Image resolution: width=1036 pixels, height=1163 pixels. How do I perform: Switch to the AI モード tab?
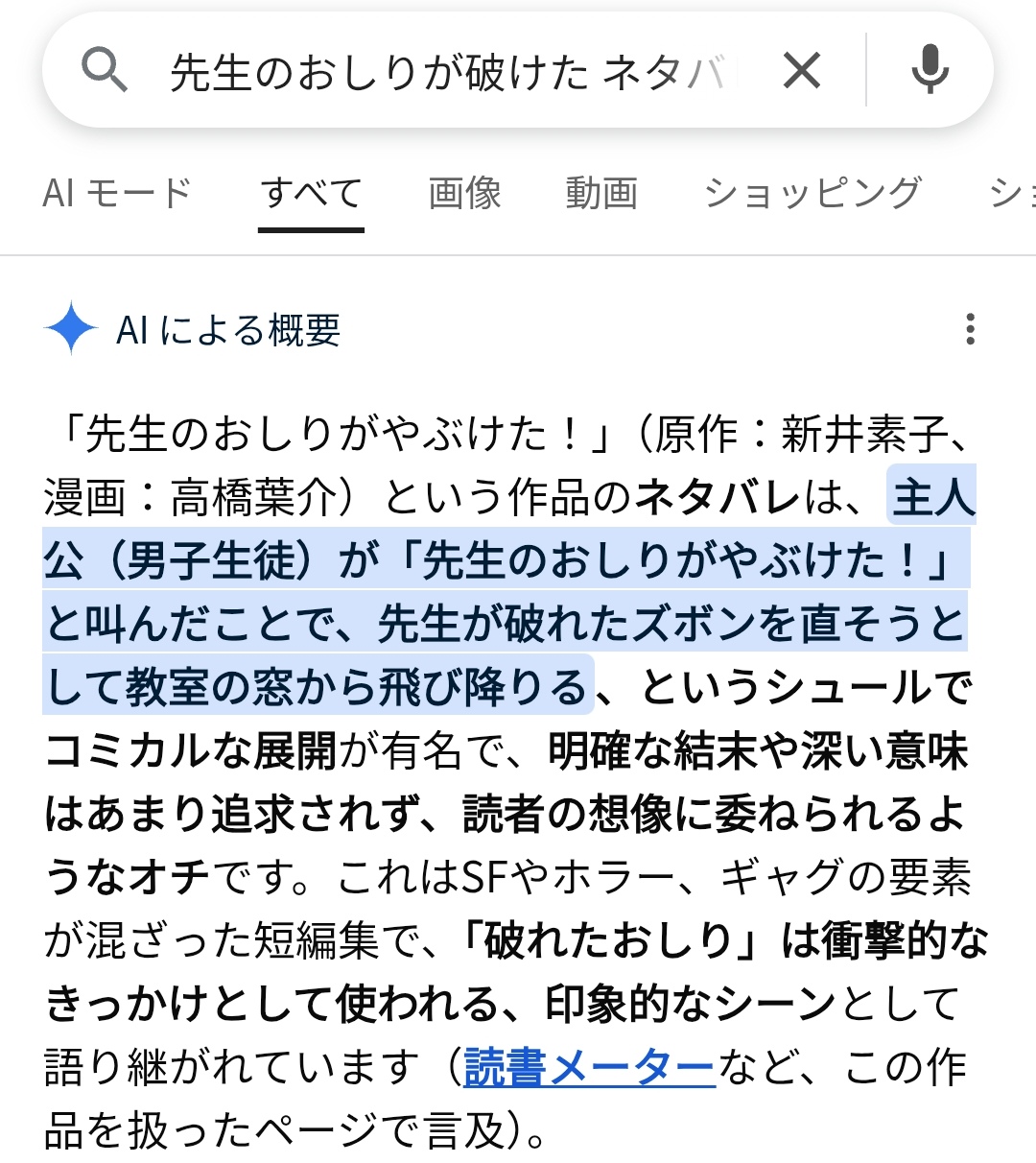coord(117,194)
